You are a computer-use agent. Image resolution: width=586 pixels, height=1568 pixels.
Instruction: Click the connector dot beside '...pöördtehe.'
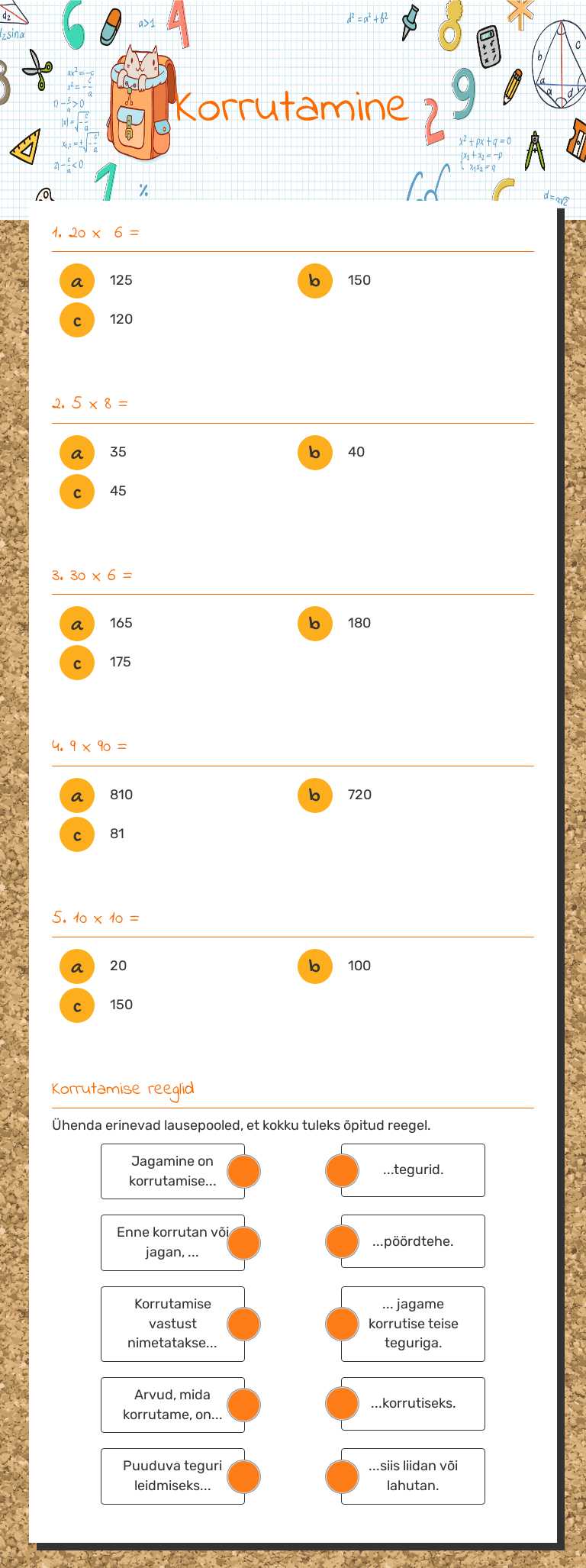click(341, 1241)
